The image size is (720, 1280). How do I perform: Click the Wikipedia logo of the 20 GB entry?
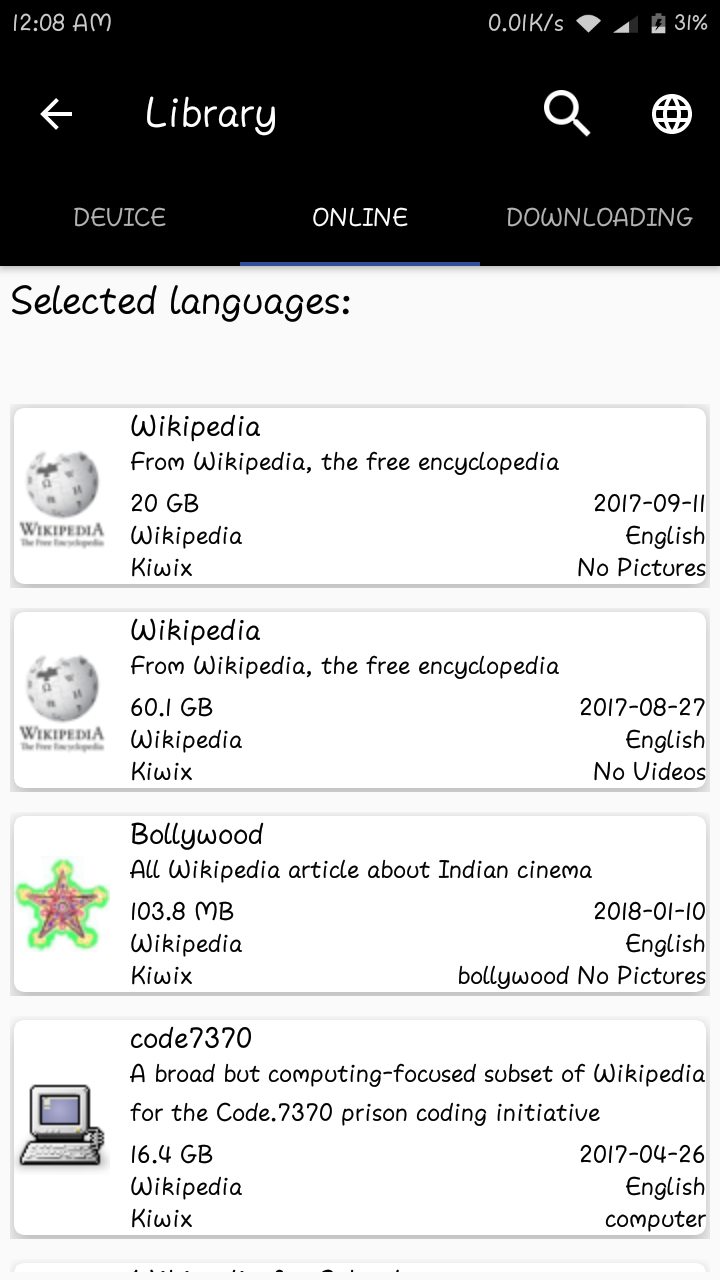click(62, 493)
